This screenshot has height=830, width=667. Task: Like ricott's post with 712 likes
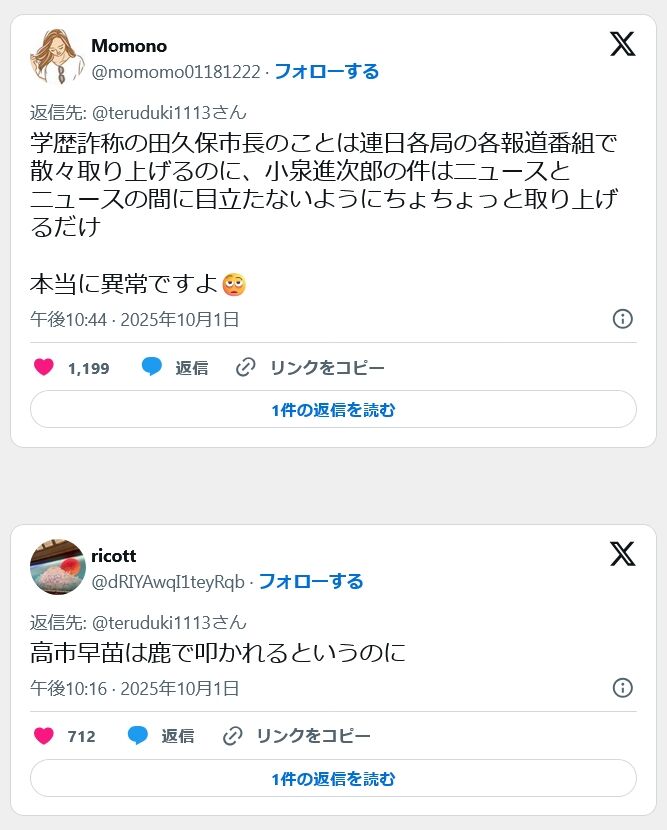coord(44,737)
